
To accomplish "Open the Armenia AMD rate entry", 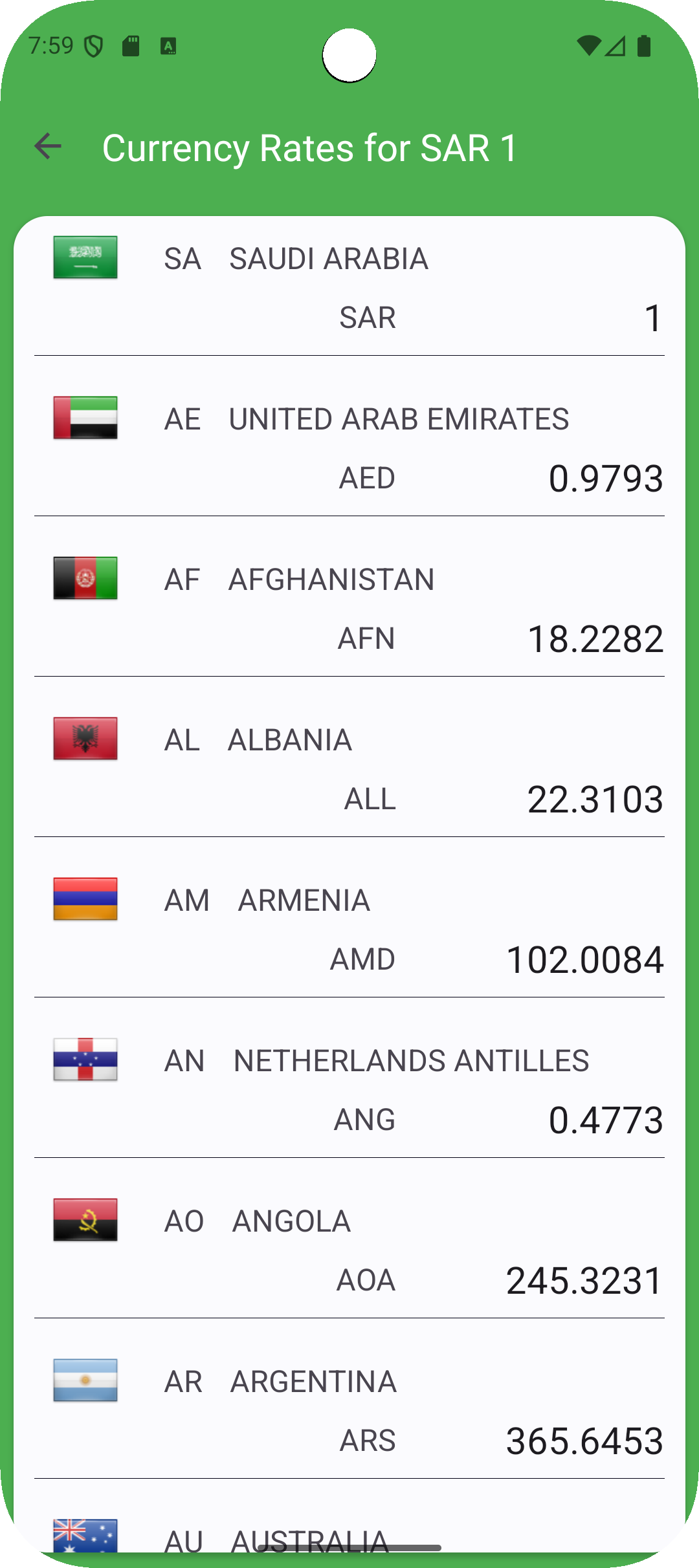I will click(x=349, y=930).
